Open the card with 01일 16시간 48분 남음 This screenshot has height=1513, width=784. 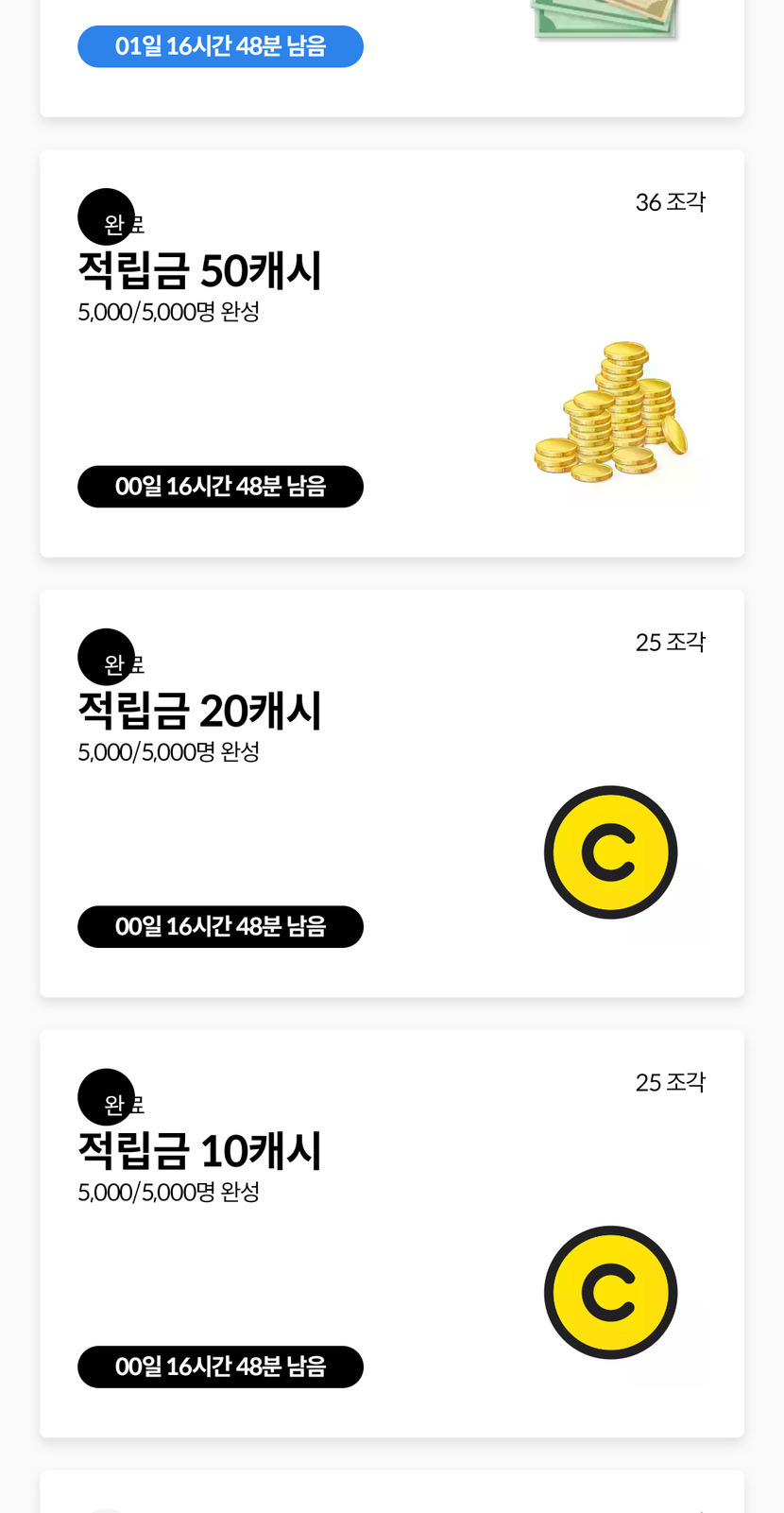391,57
